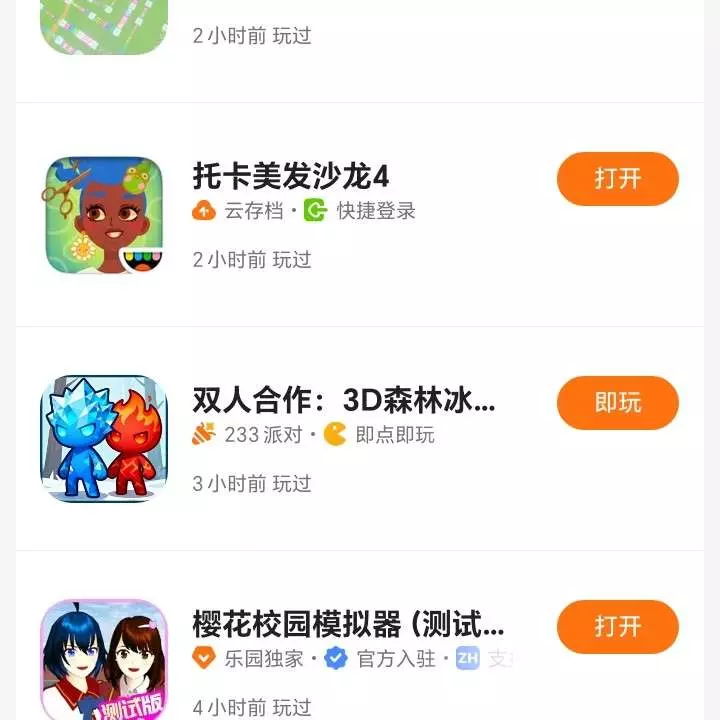This screenshot has width=720, height=720.
Task: Select the 樱花校园模拟器 (测试 entry
Action: [x=347, y=625]
